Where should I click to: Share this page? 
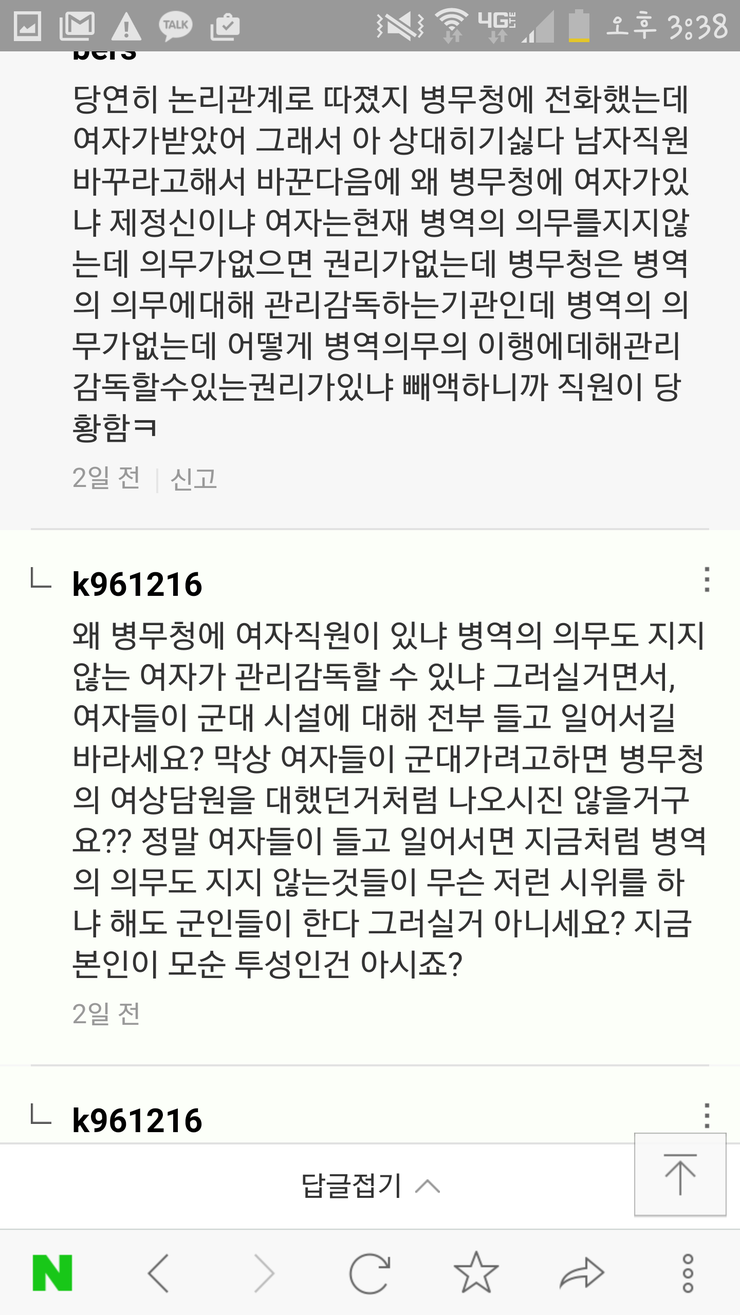581,1273
